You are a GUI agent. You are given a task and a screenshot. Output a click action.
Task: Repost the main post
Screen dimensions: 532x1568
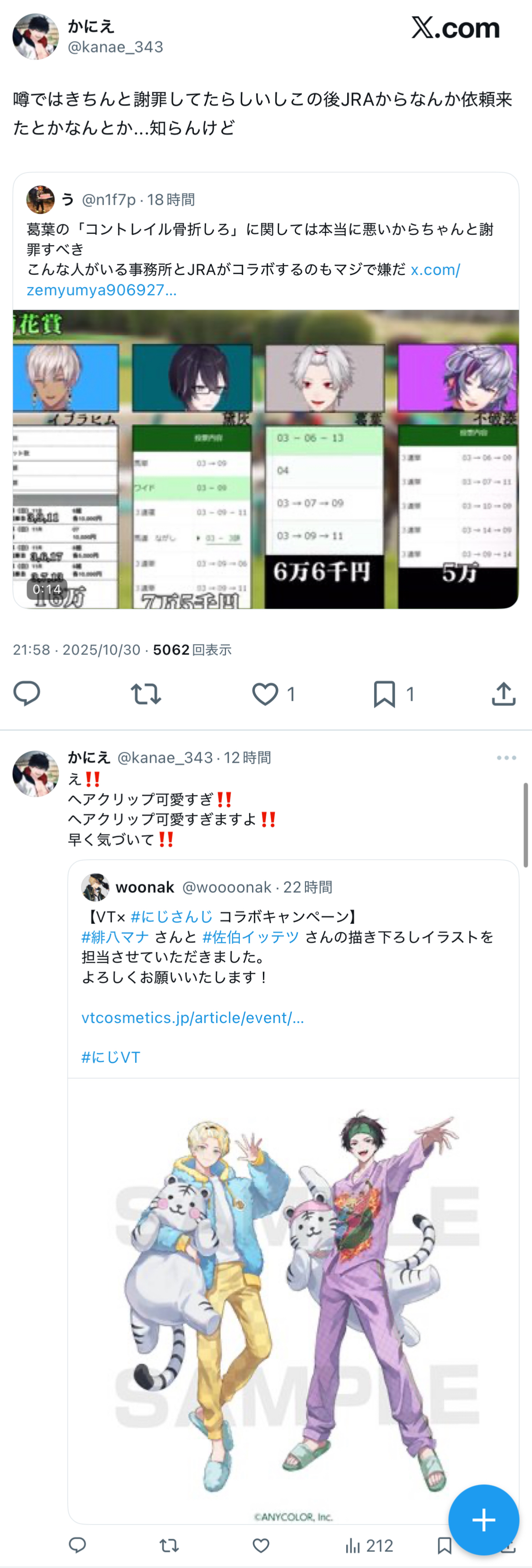[146, 693]
